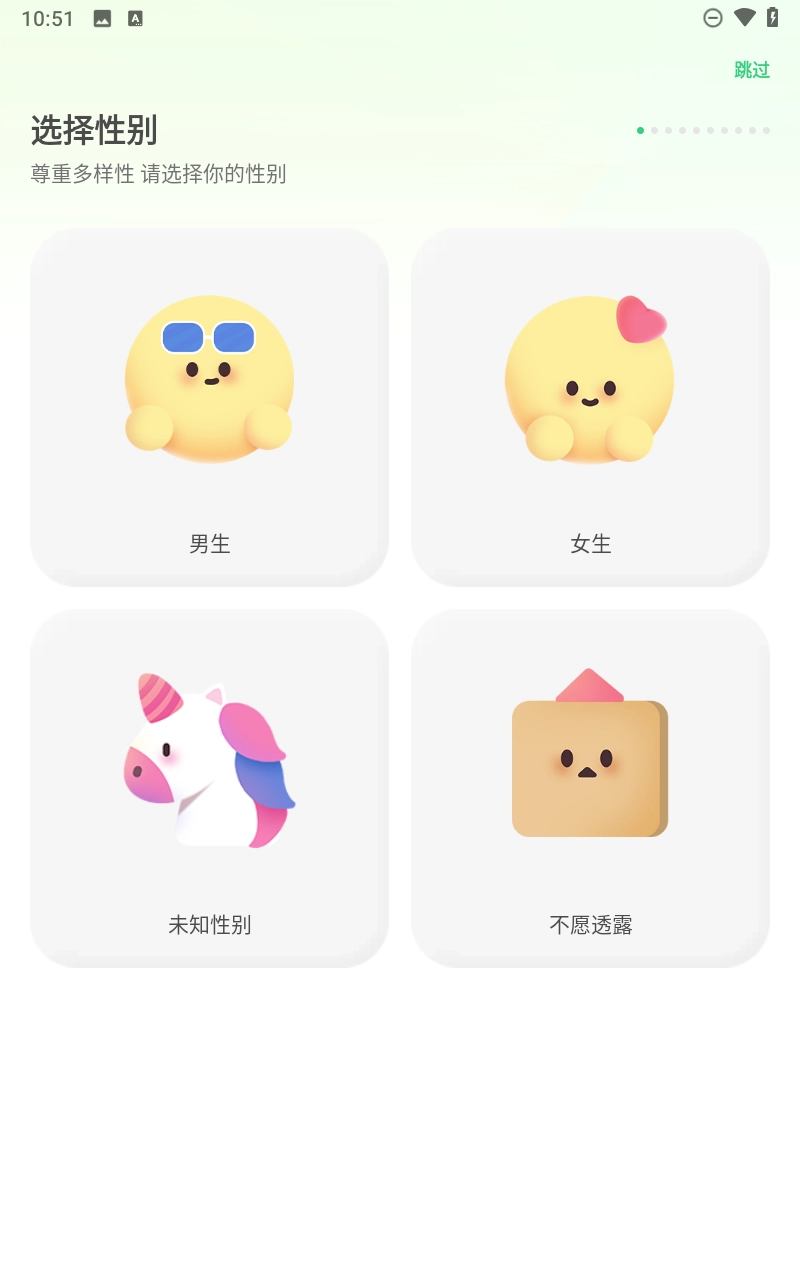Tap the 选择性别 heading
Viewport: 800px width, 1280px height.
pyautogui.click(x=96, y=130)
